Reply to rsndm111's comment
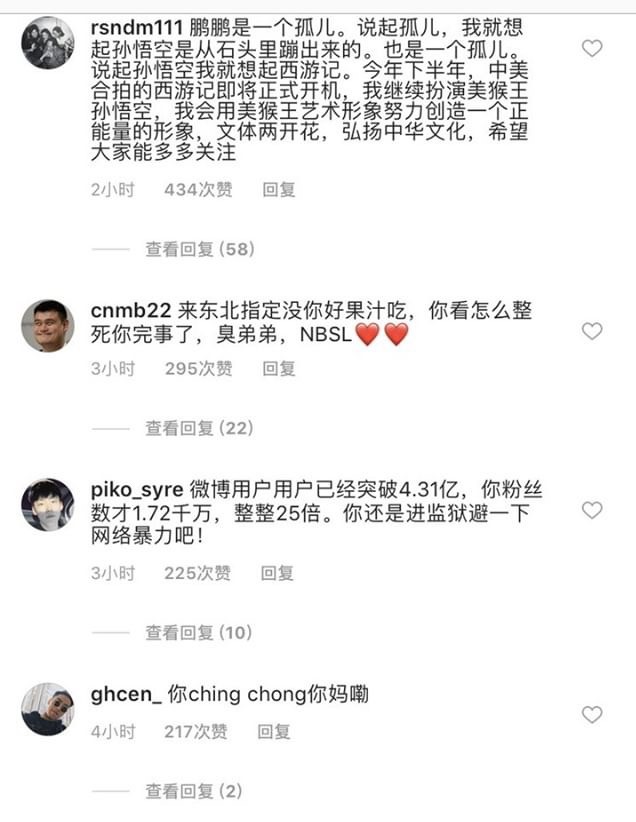Viewport: 636px width, 822px height. point(278,189)
